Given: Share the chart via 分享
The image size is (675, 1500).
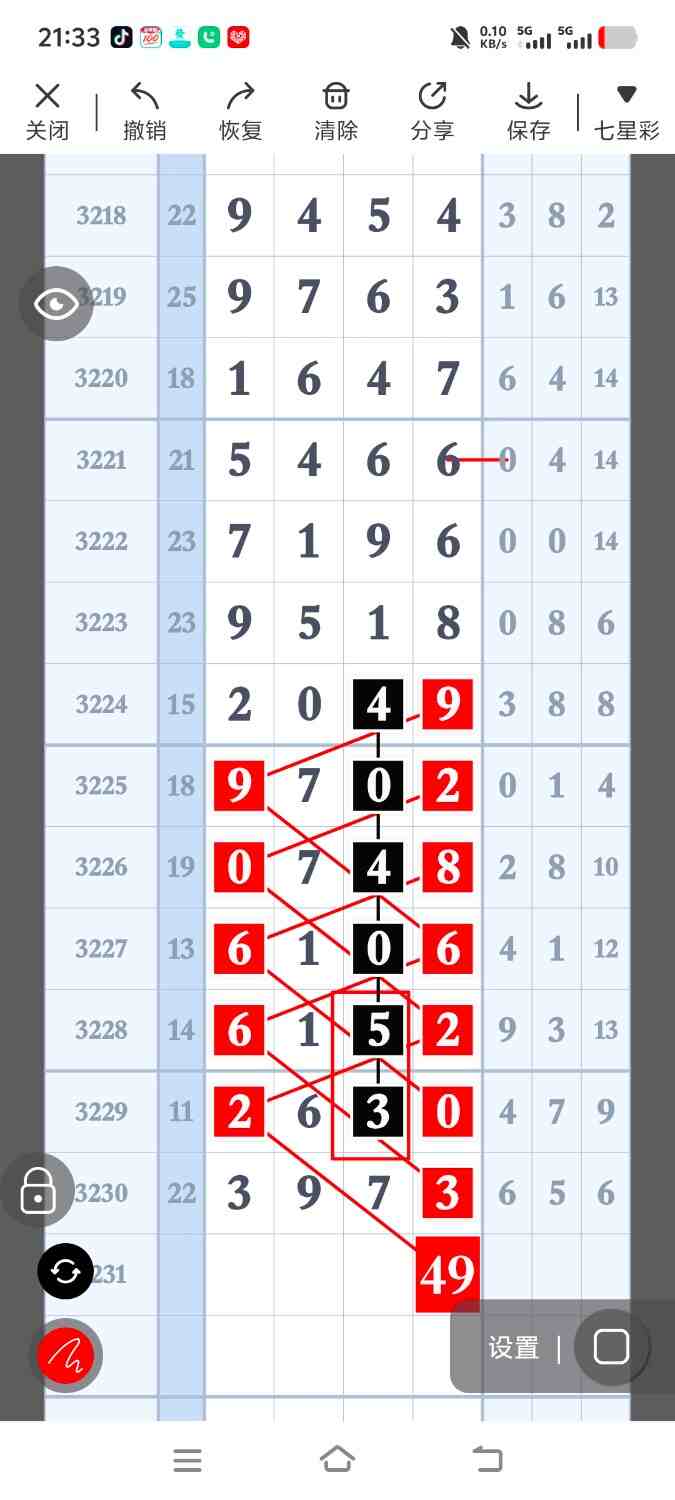Looking at the screenshot, I should (x=432, y=111).
